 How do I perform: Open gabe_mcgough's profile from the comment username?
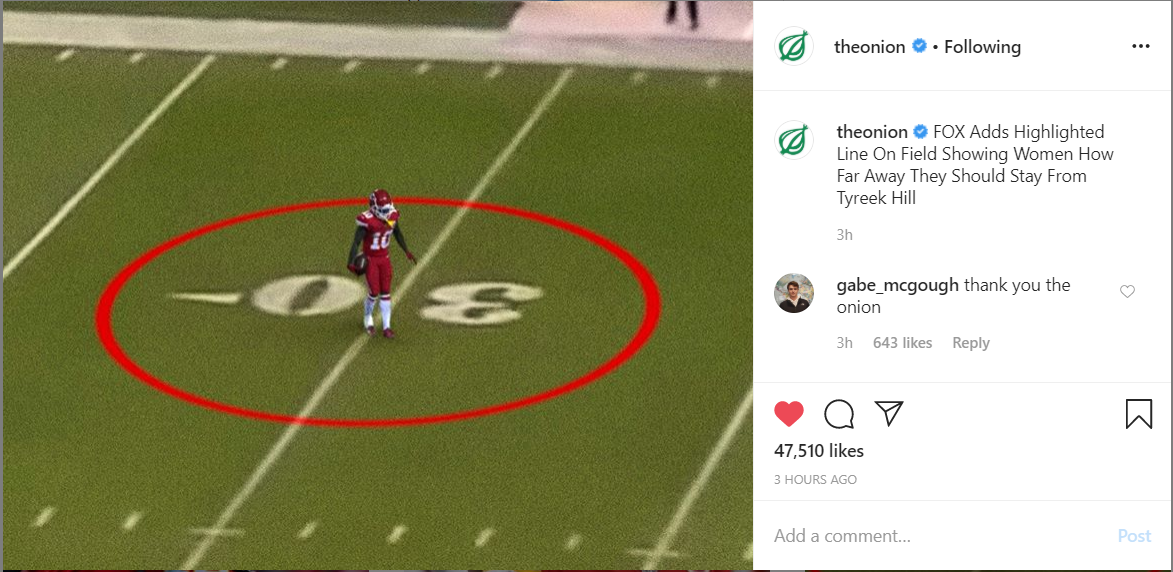pyautogui.click(x=897, y=285)
